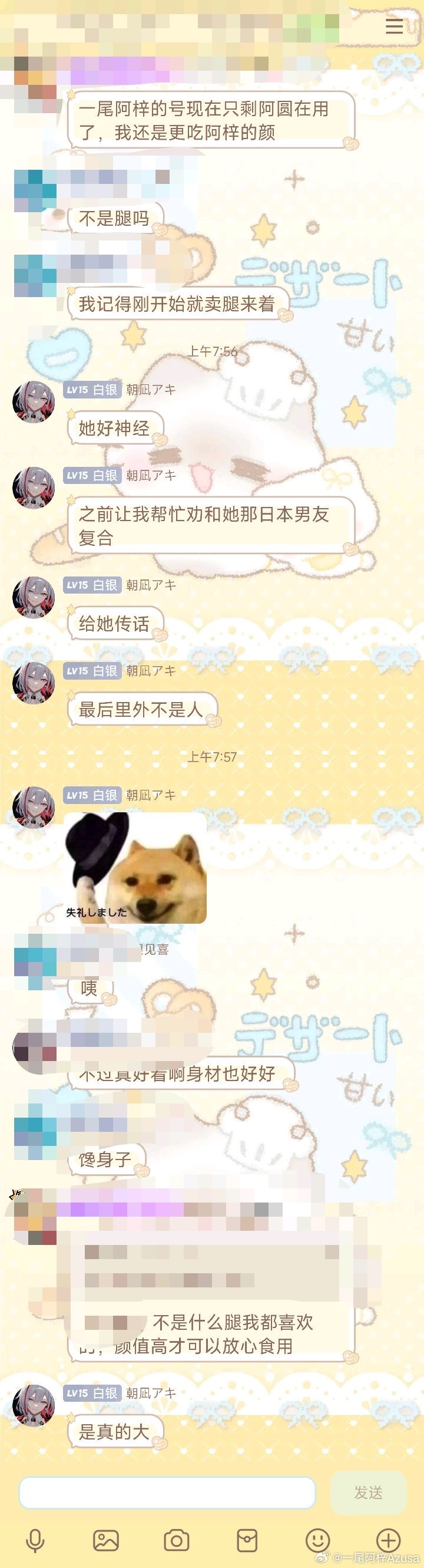Tap the 发送 send button
424x1568 pixels.
[x=368, y=1493]
